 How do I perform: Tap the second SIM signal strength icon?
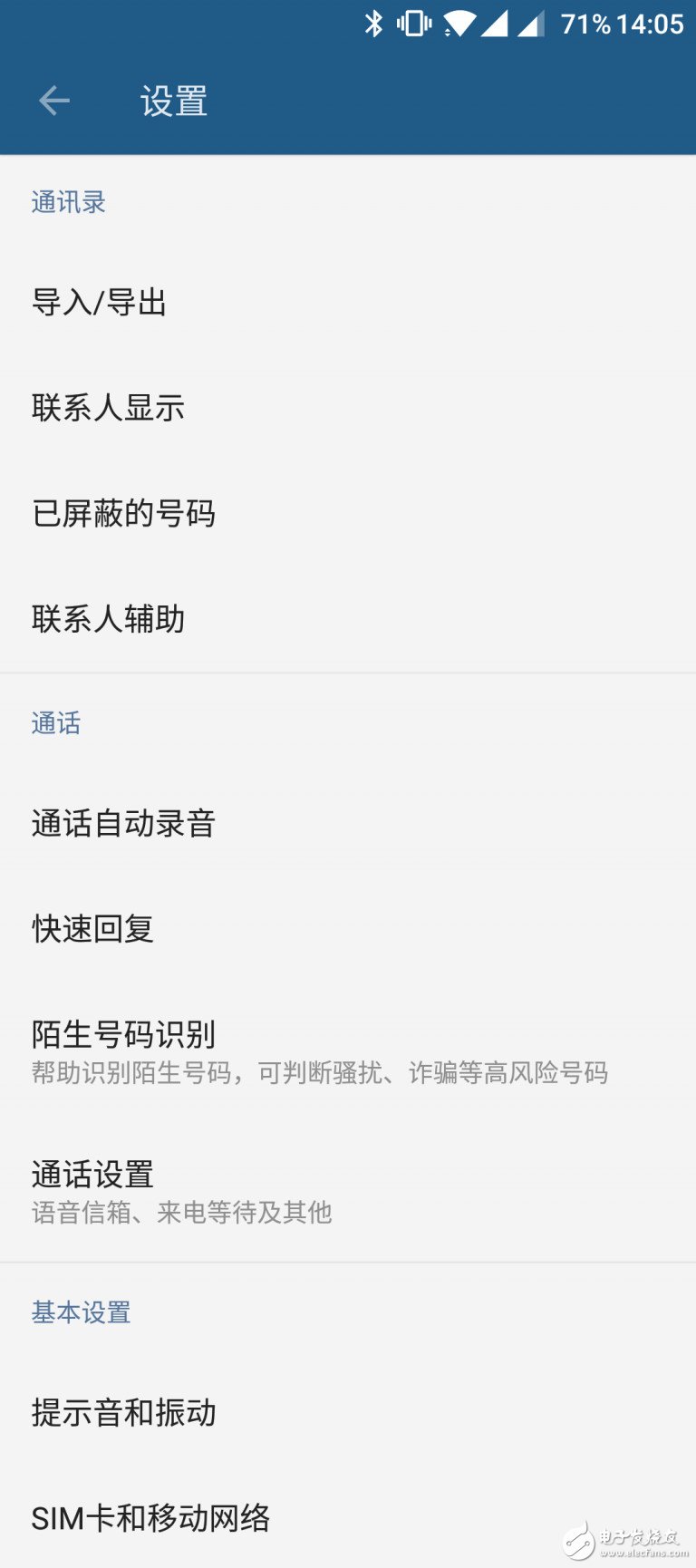click(531, 22)
